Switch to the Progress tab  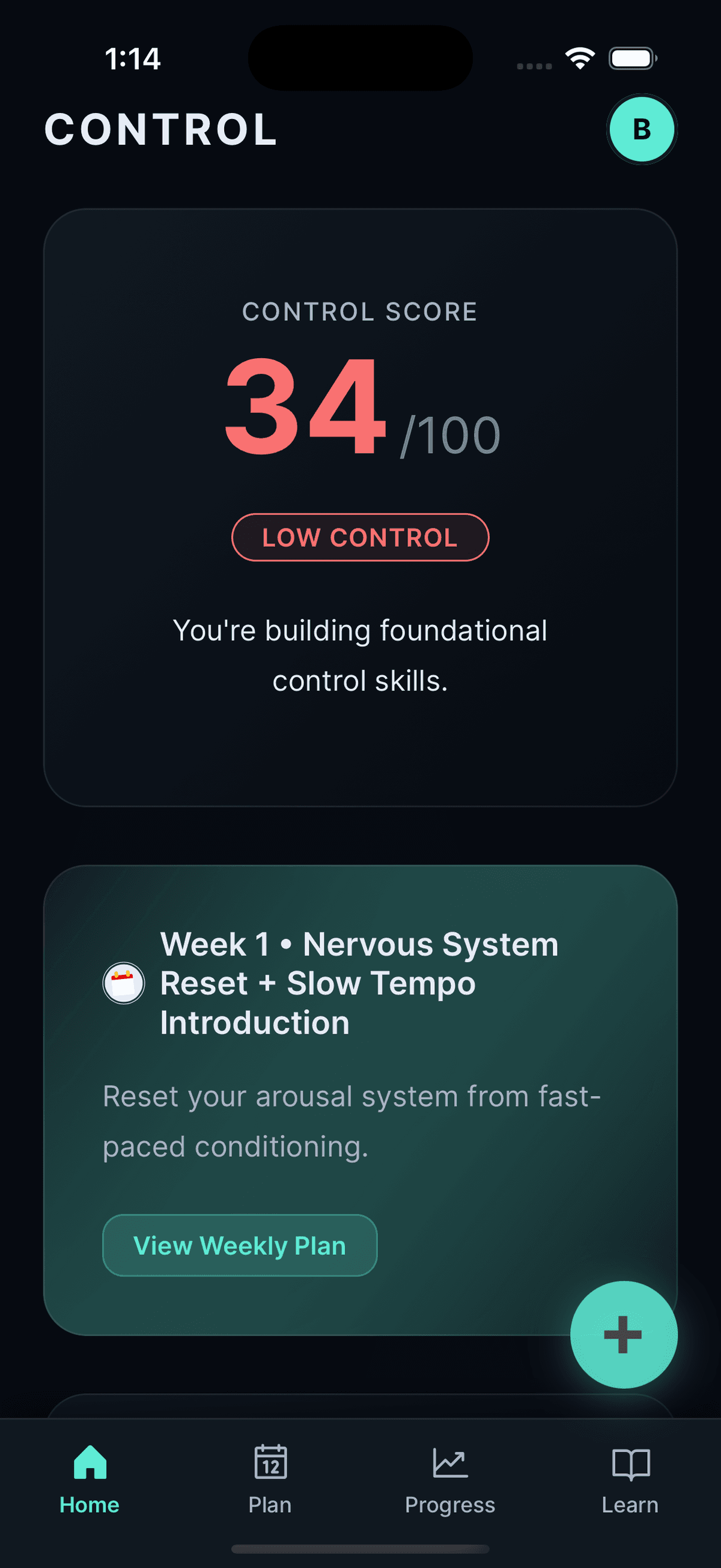pyautogui.click(x=450, y=1504)
